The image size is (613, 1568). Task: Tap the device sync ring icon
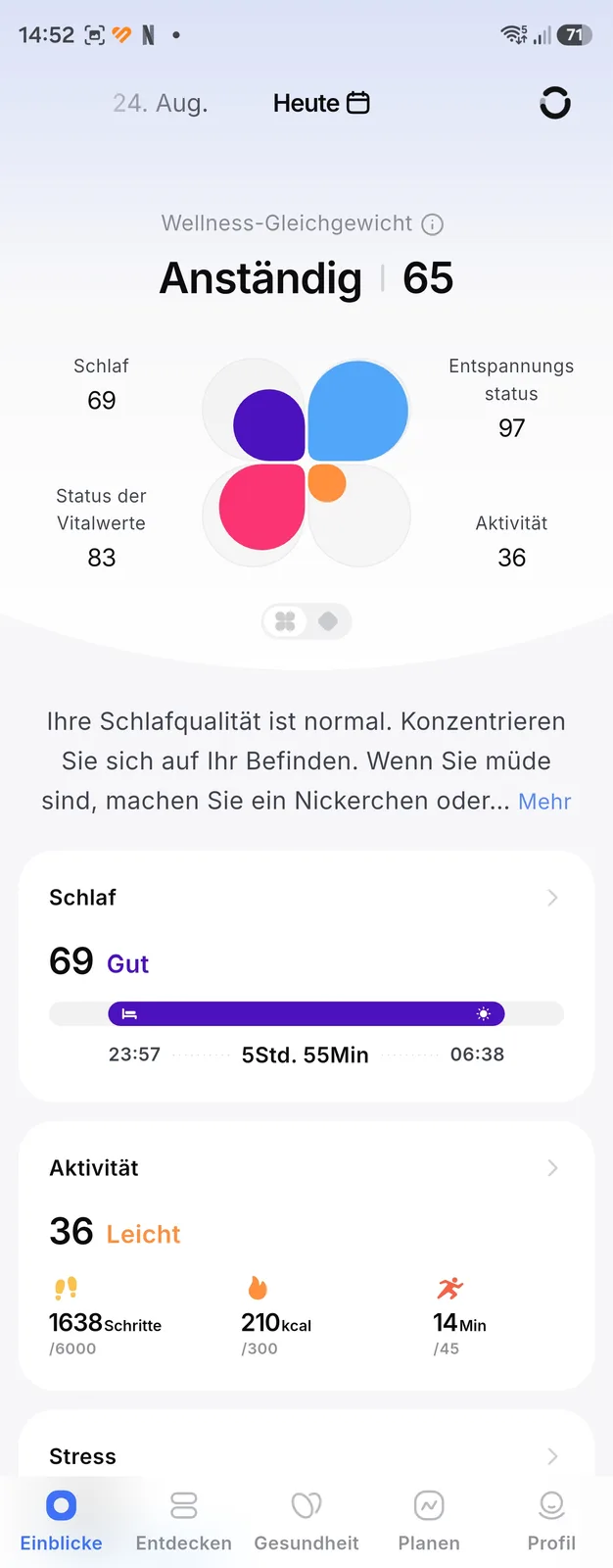(555, 103)
